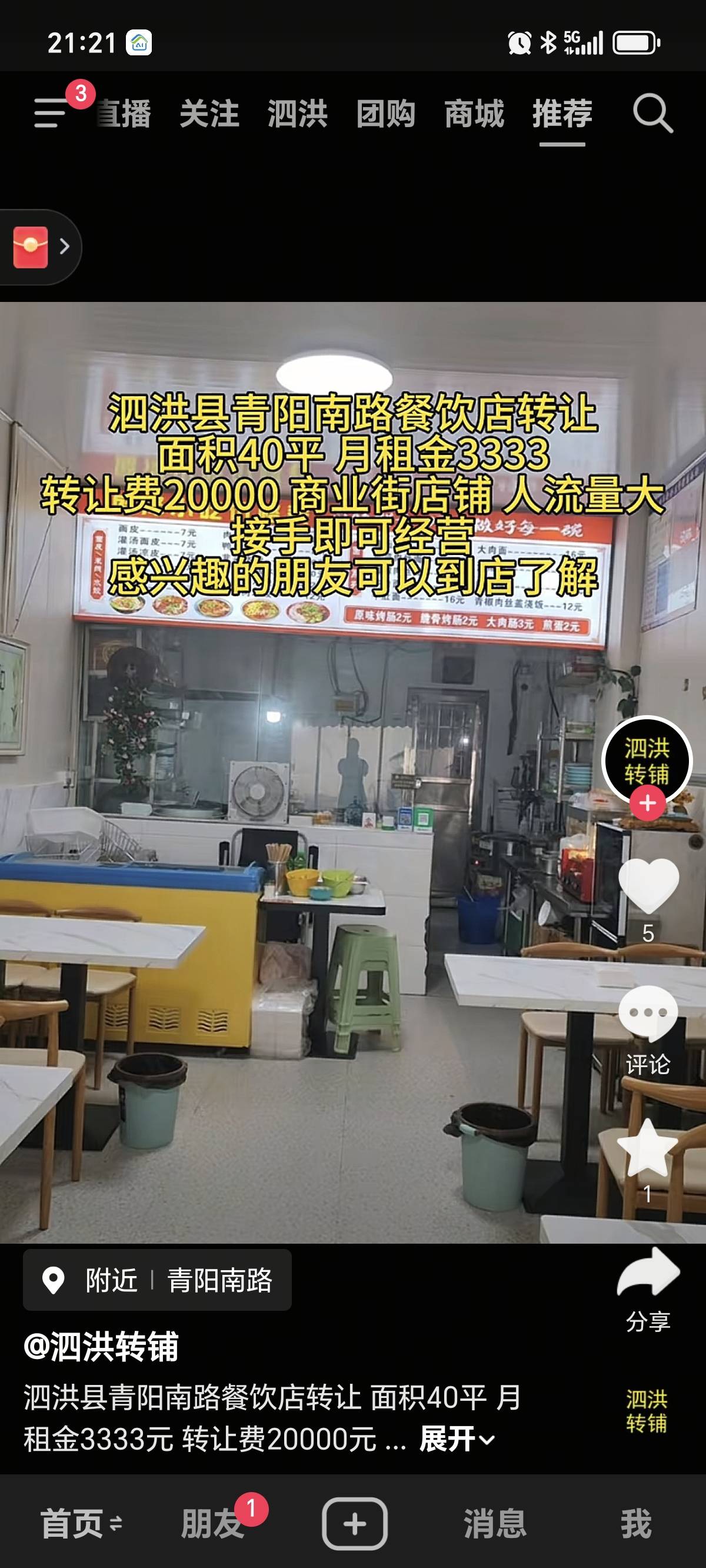
Task: Open the side menu with the 3 badge
Action: (52, 112)
